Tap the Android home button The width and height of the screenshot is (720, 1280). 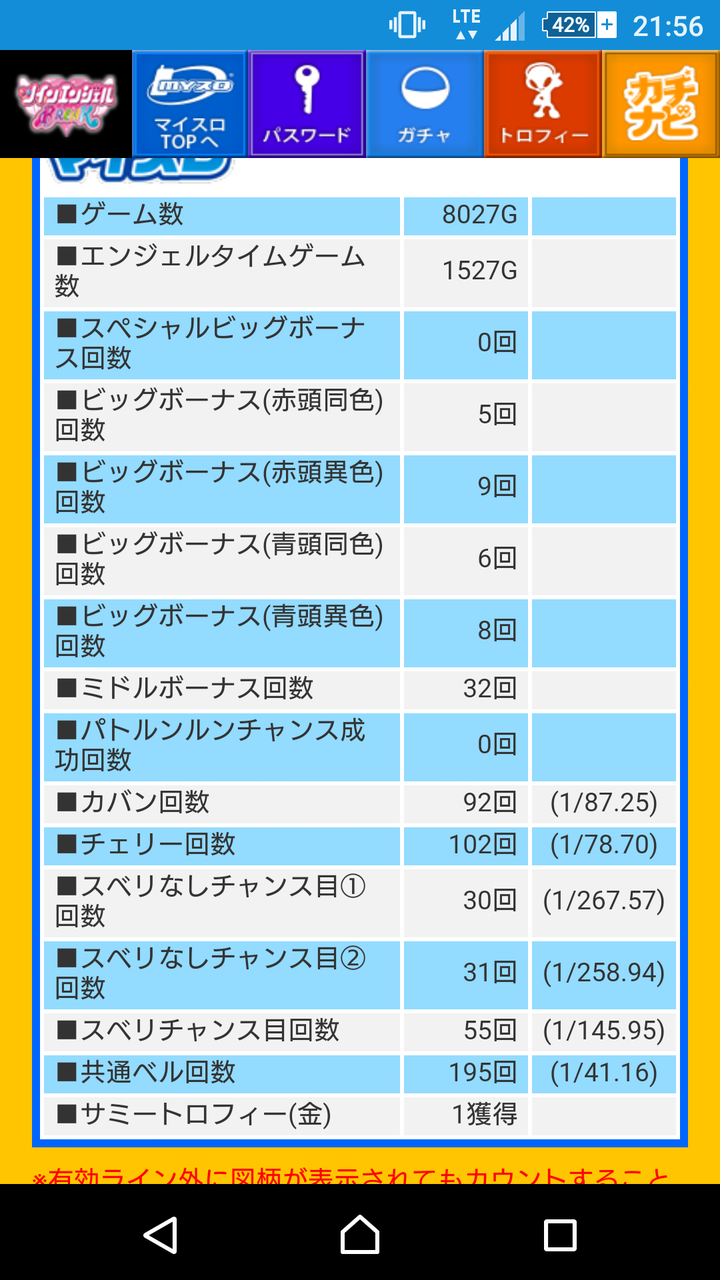pos(360,1234)
